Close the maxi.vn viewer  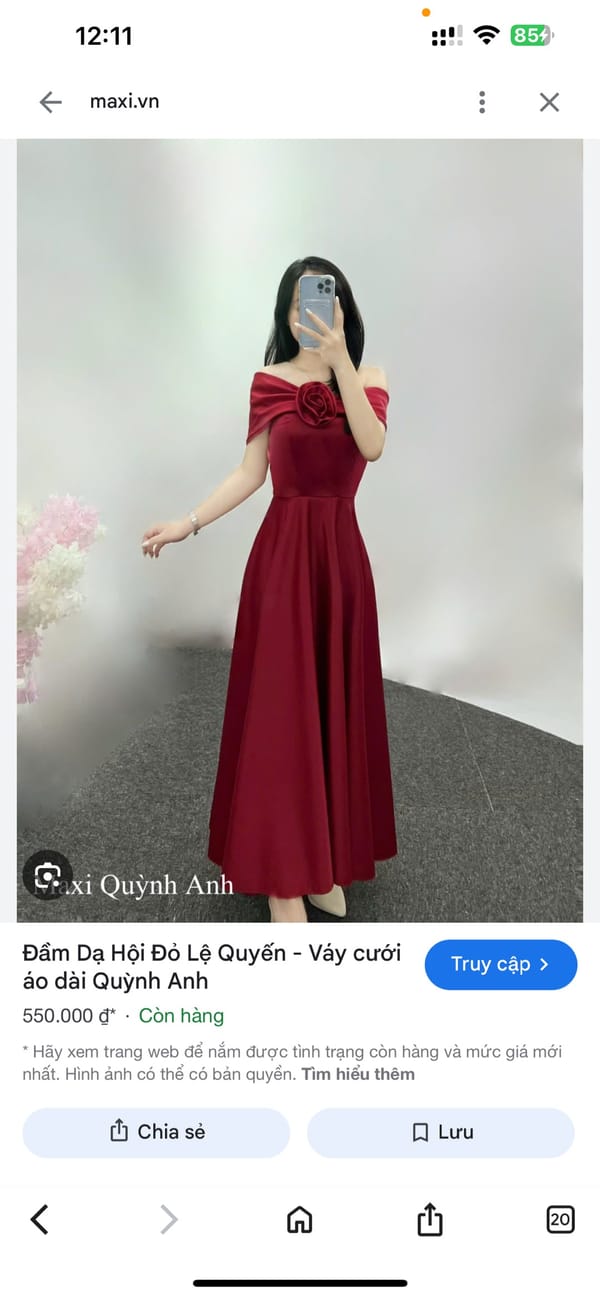pos(549,102)
